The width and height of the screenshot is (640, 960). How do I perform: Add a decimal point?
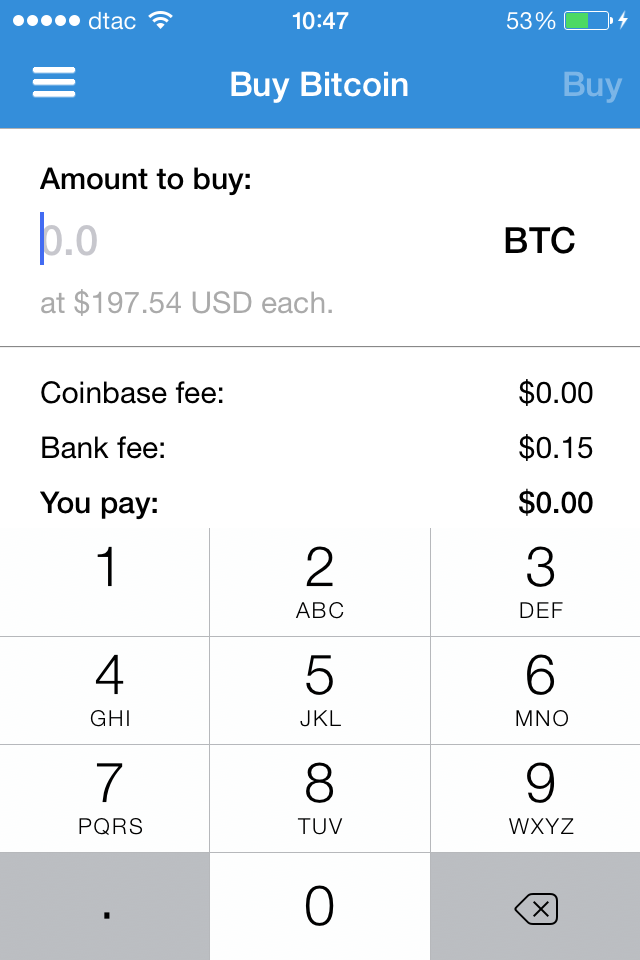(105, 906)
